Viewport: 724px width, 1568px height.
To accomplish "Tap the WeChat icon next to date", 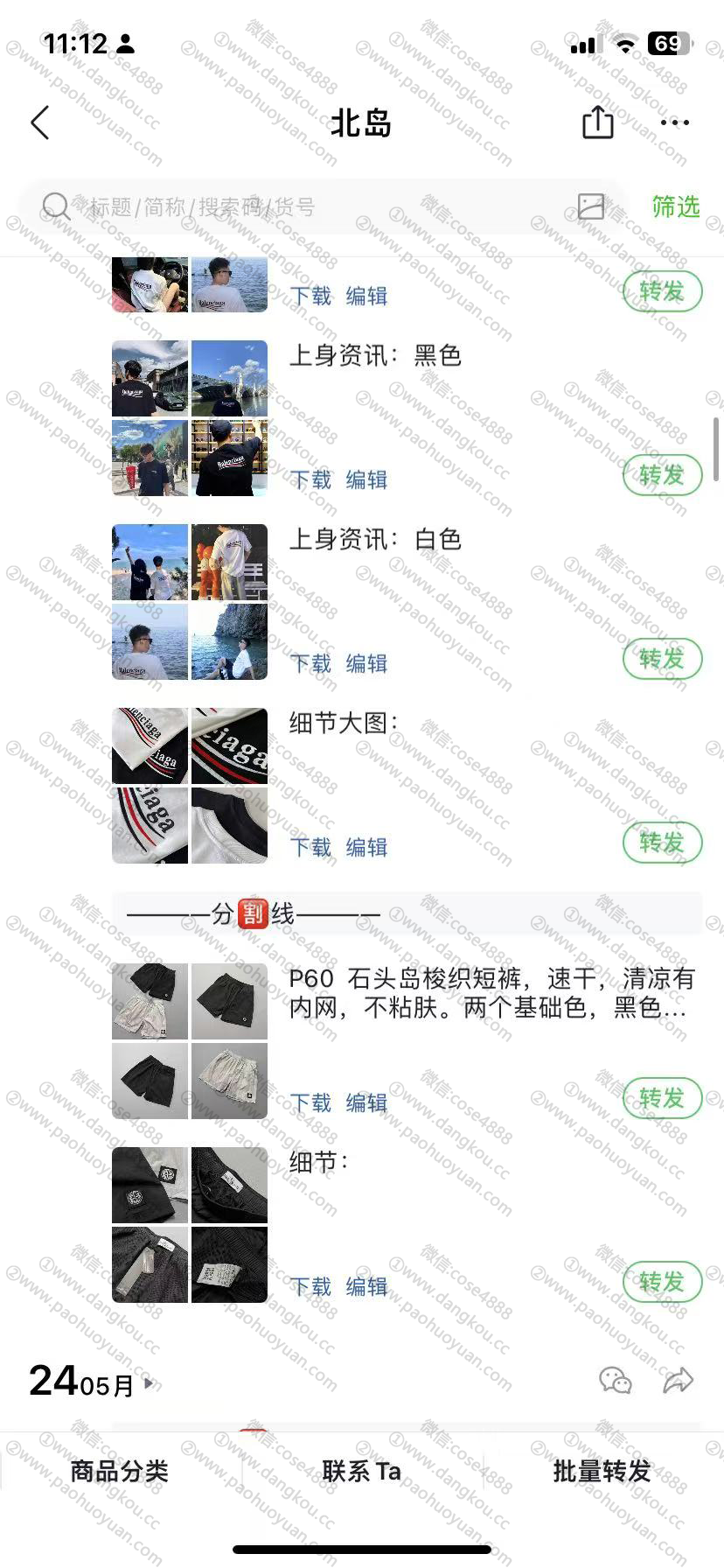I will 616,1382.
